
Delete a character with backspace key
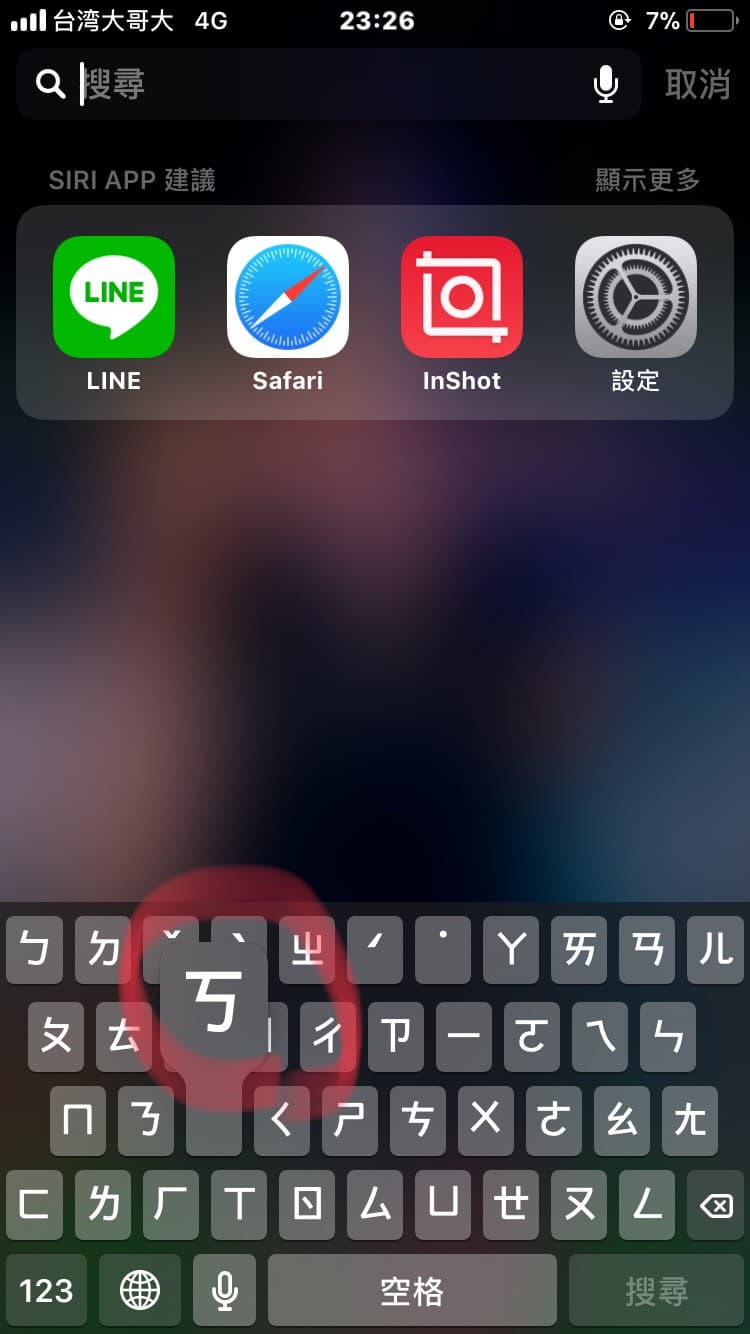[716, 1205]
